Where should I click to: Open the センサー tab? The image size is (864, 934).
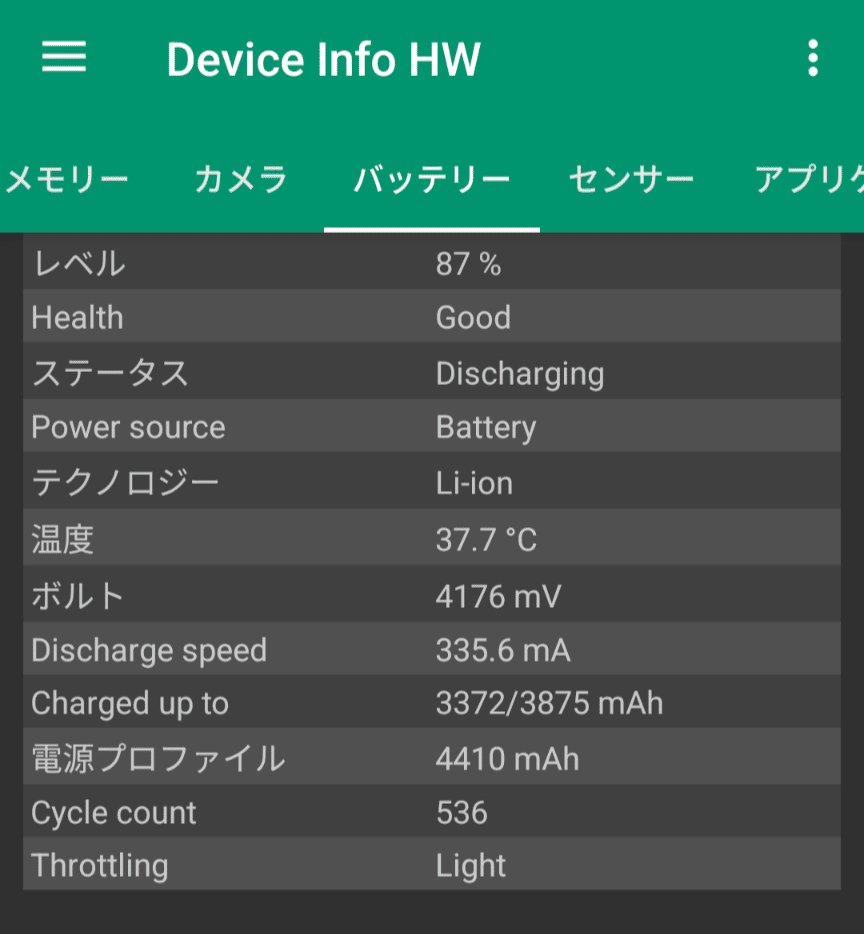coord(631,180)
